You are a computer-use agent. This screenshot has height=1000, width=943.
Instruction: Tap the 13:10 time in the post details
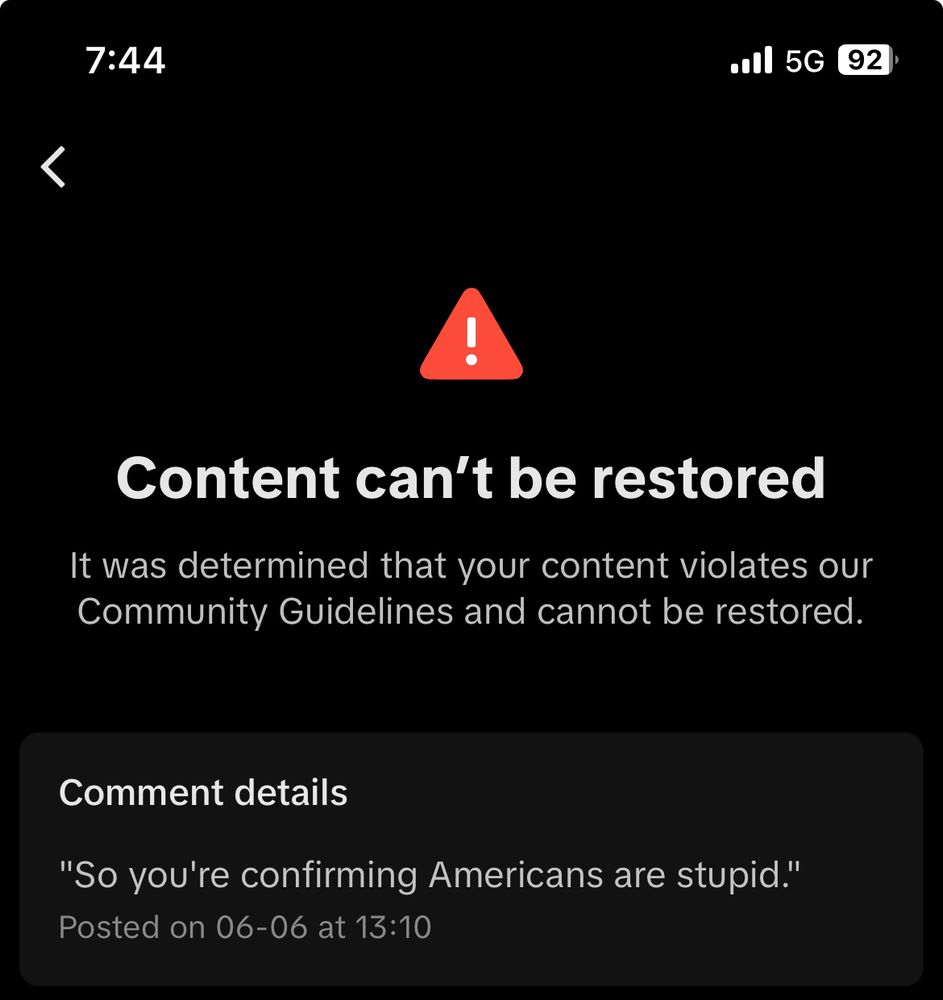coord(394,928)
